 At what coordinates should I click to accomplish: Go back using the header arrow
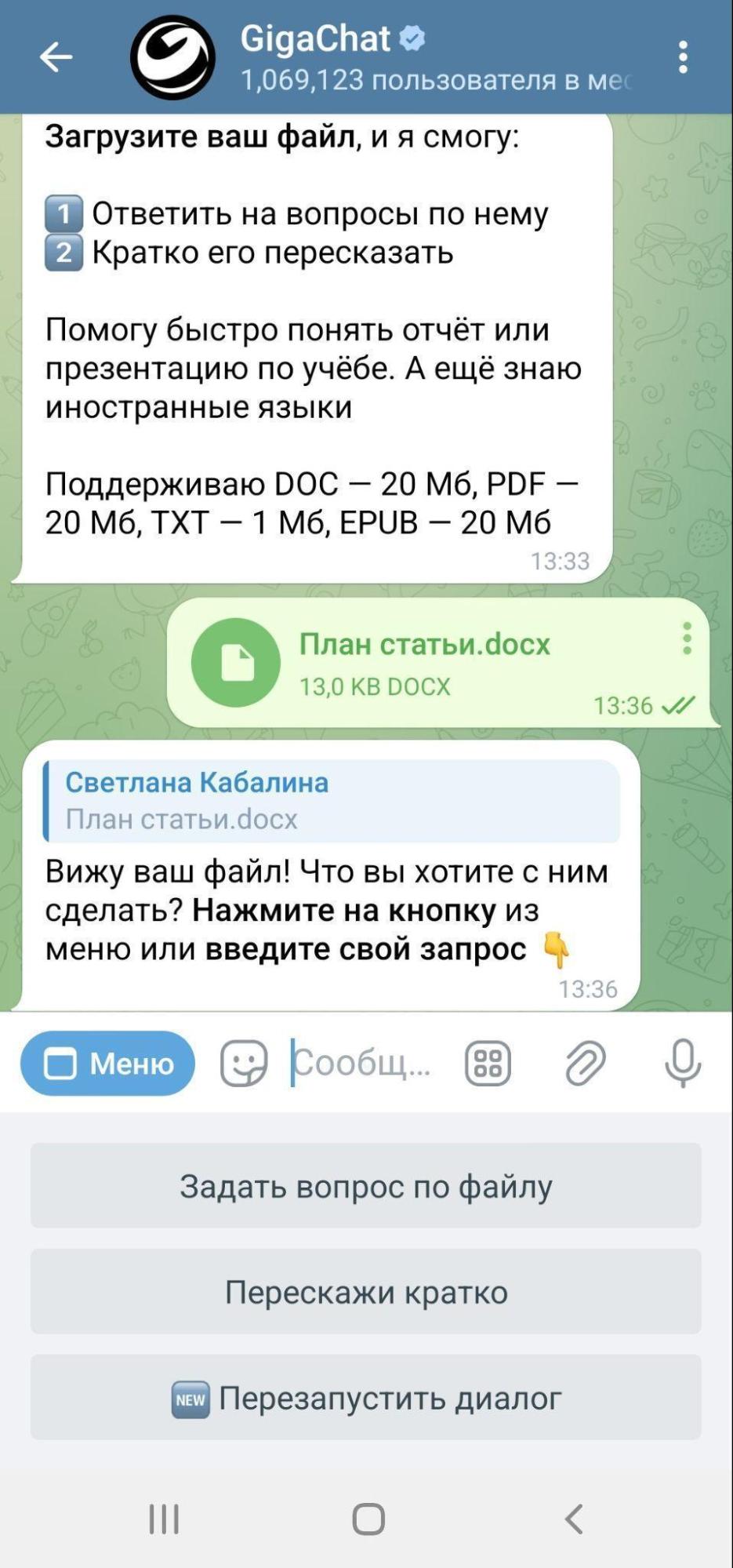(x=56, y=57)
